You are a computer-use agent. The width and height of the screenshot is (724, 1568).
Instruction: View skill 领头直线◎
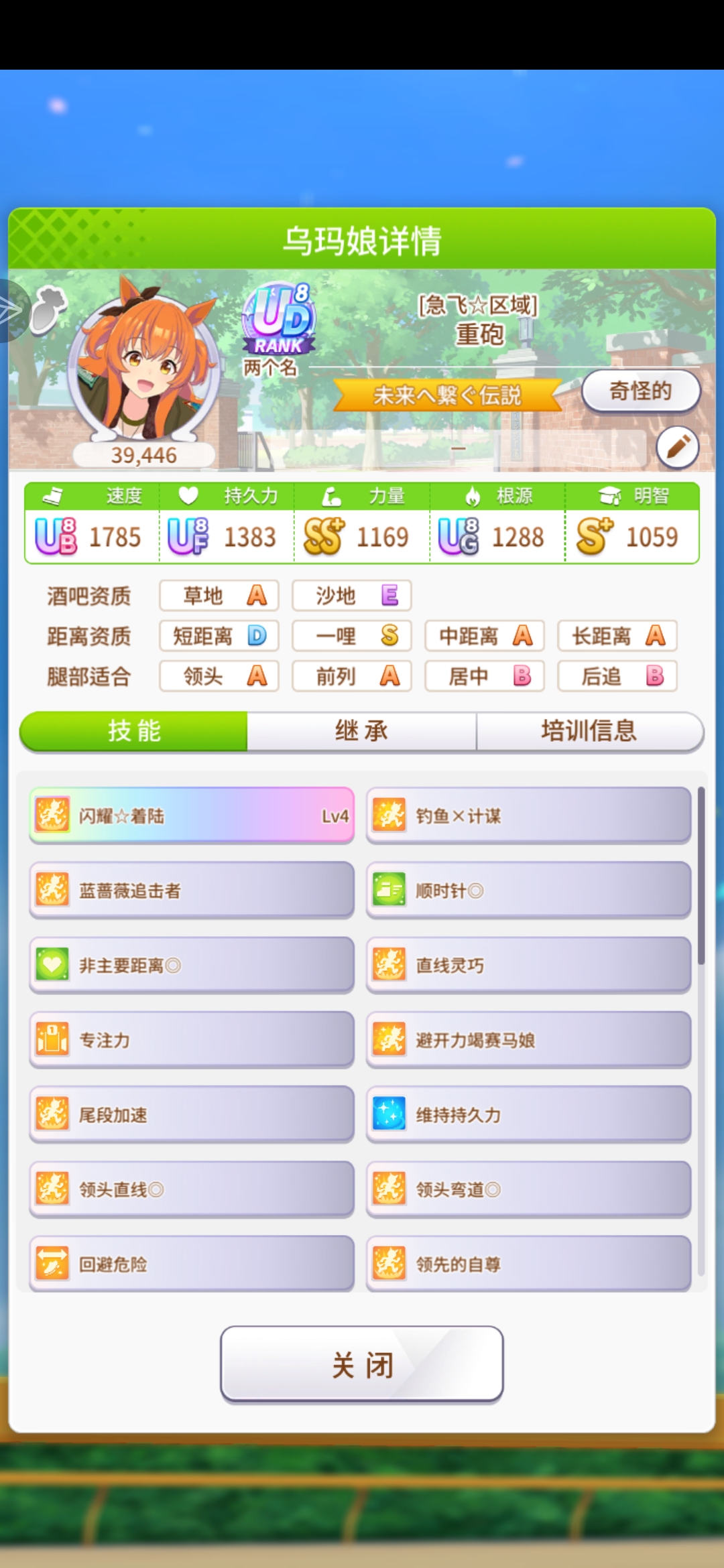click(x=192, y=1189)
